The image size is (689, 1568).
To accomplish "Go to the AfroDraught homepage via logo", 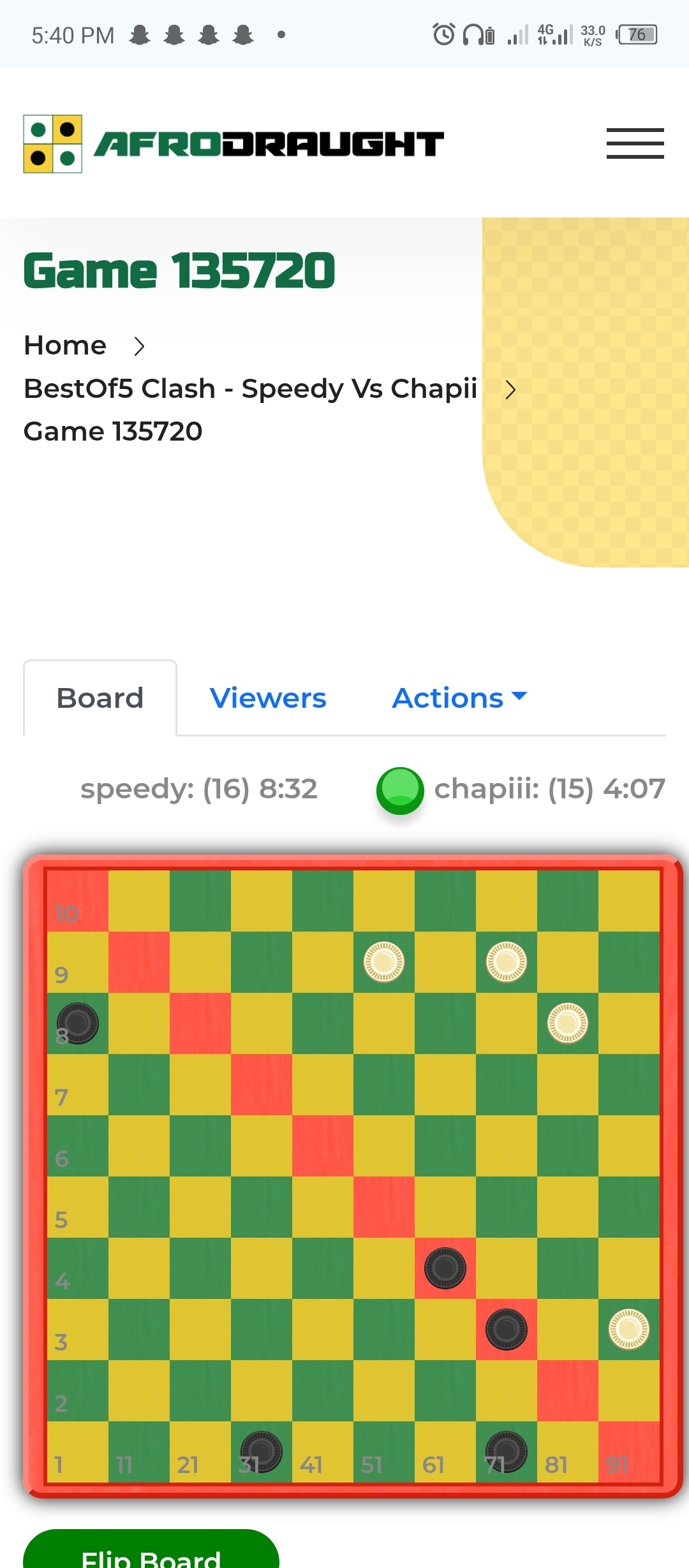I will point(233,143).
